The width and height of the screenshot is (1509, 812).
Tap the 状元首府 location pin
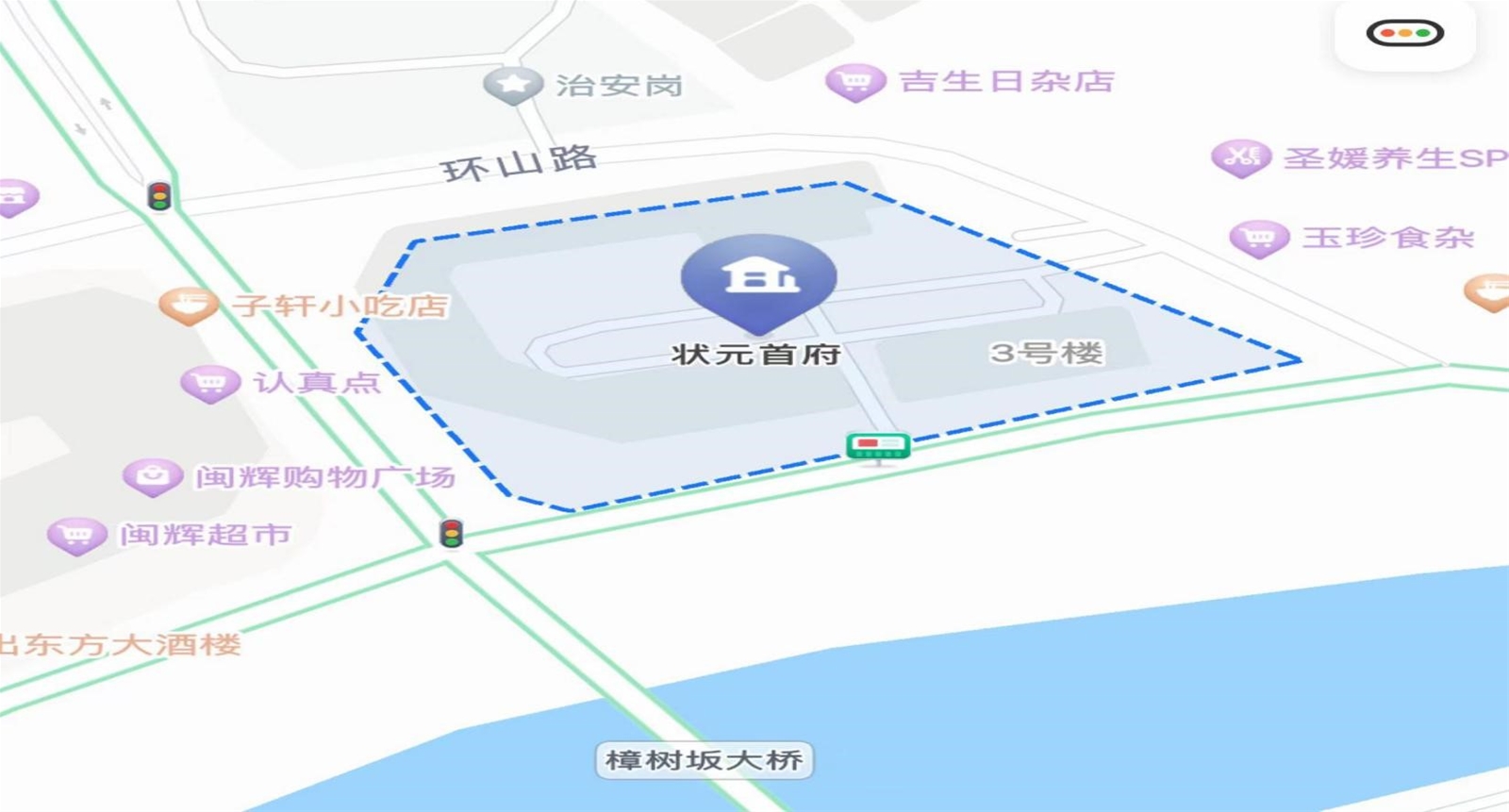point(758,279)
